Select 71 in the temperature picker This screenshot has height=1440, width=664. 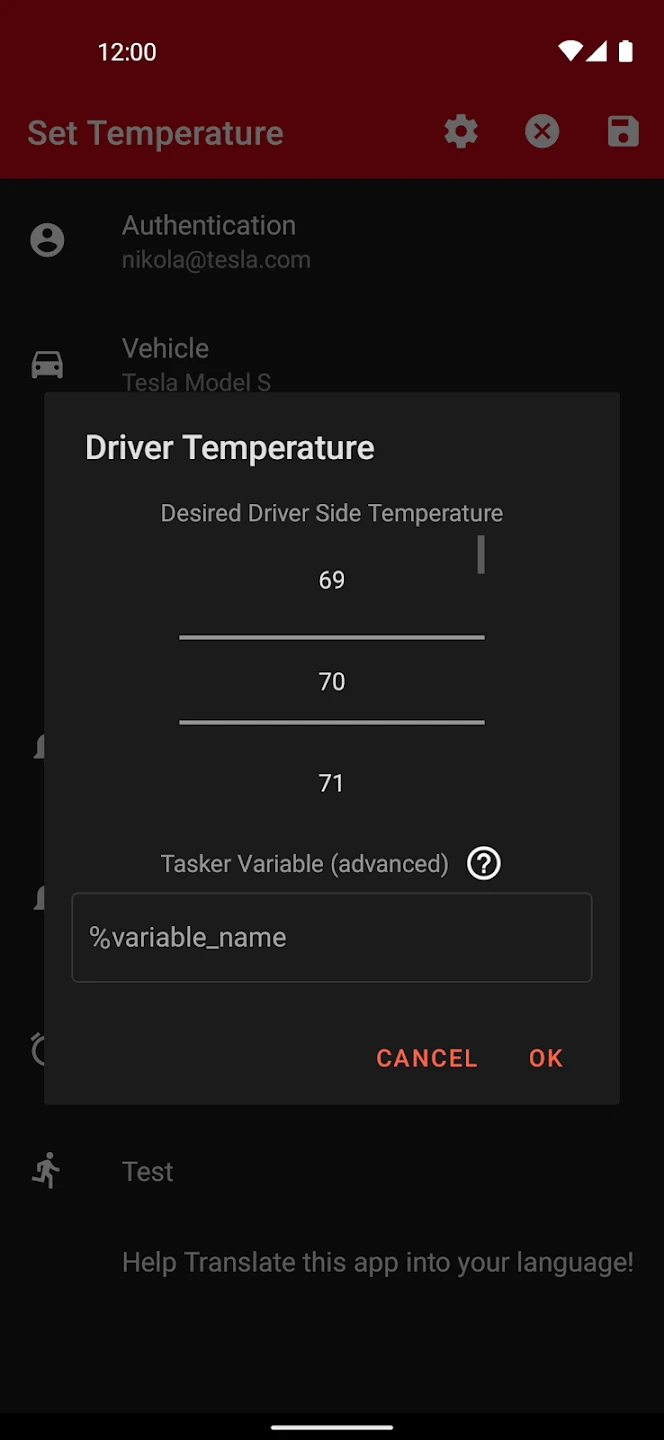click(331, 783)
